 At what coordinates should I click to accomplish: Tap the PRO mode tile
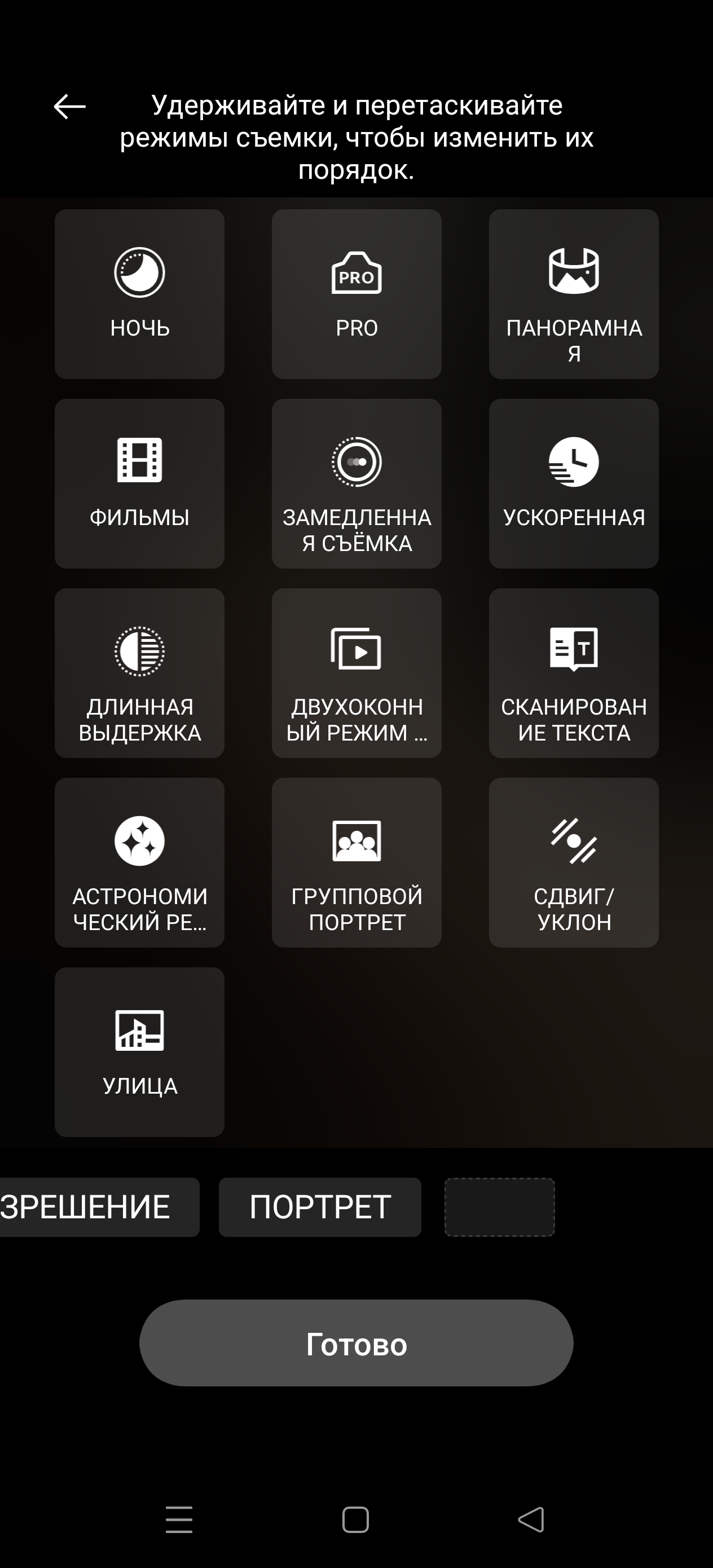click(356, 294)
